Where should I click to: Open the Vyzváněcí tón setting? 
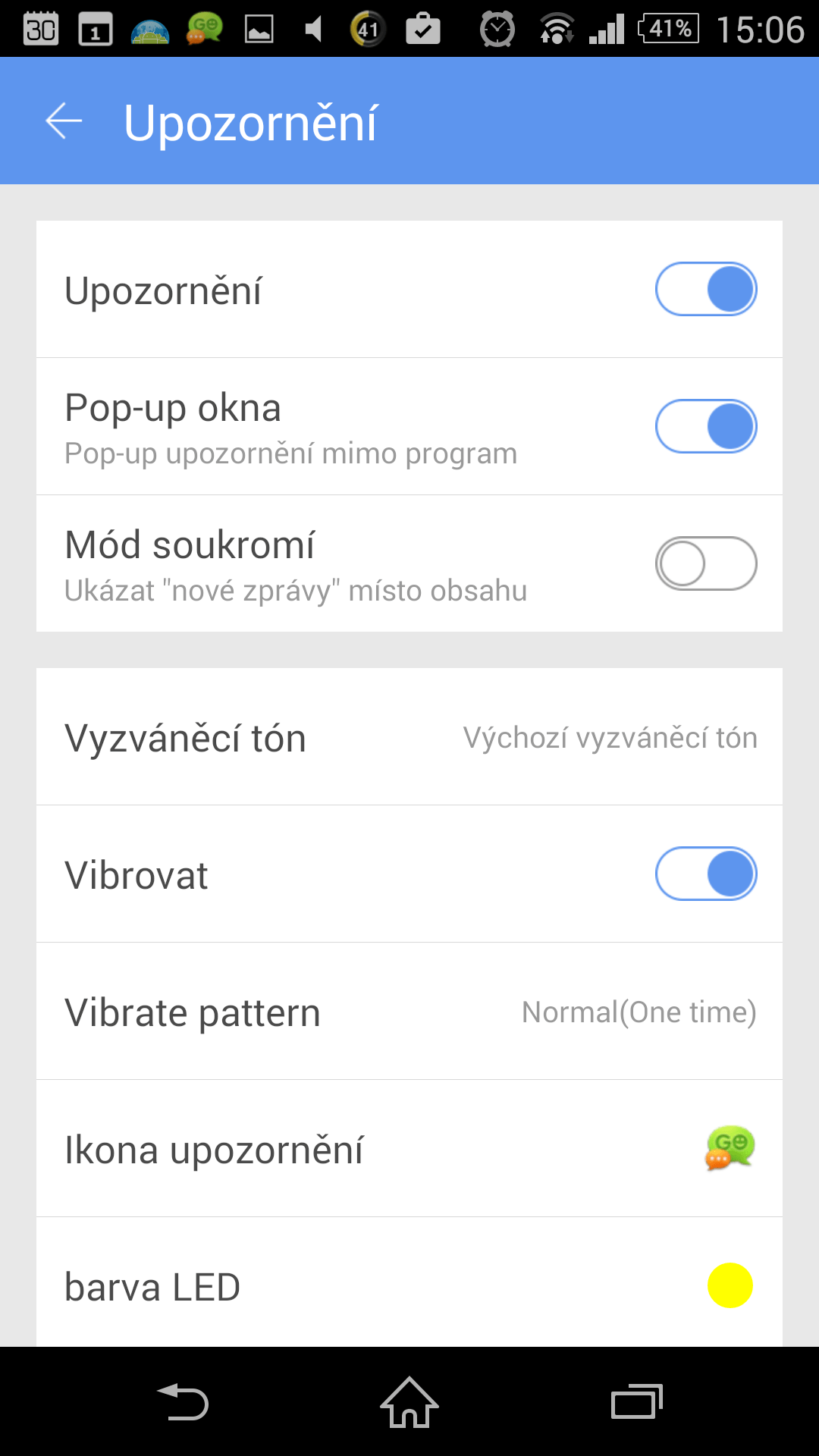(x=409, y=737)
